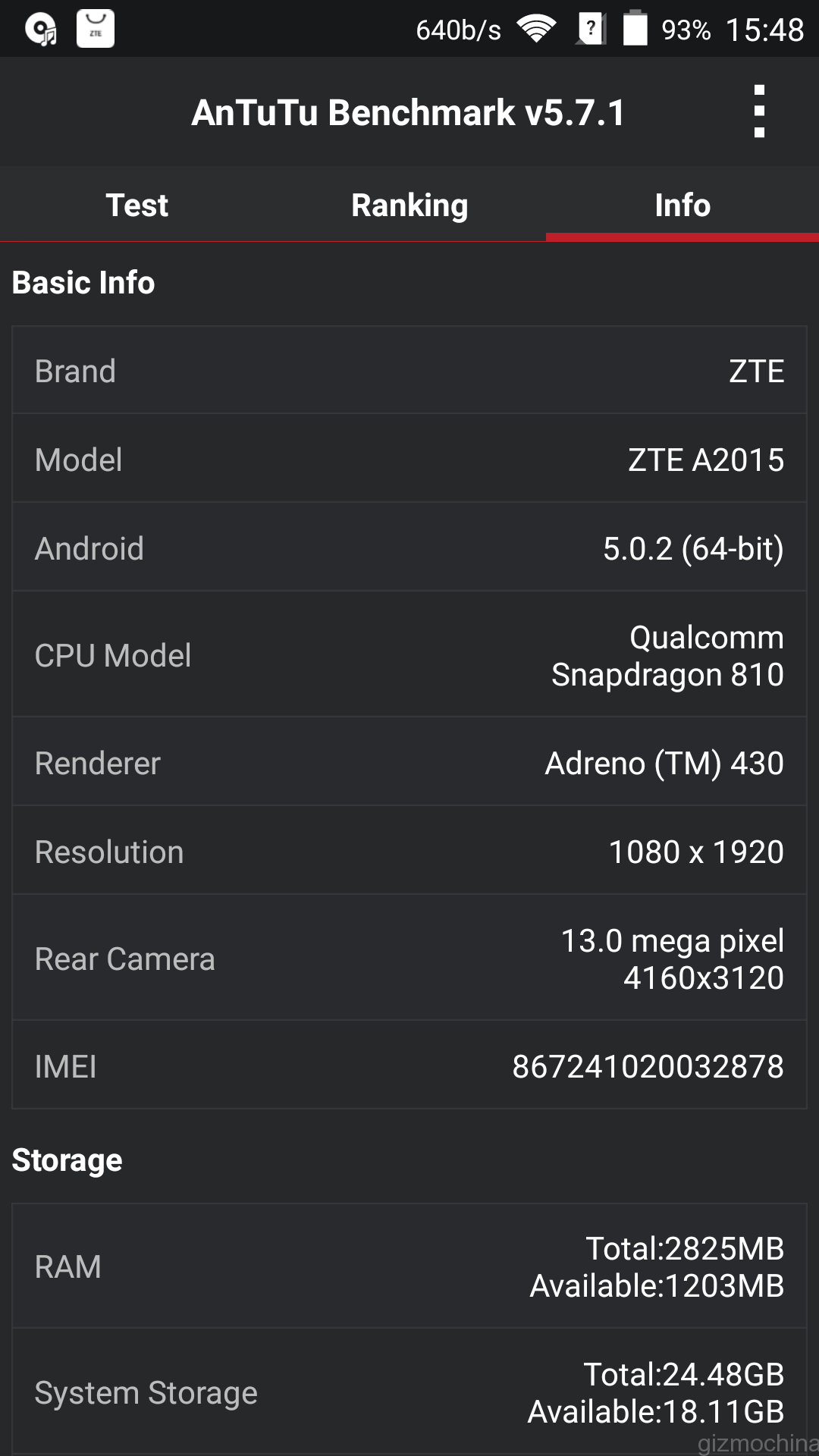
Task: Tap the Adreno 430 Renderer row
Action: pos(409,761)
